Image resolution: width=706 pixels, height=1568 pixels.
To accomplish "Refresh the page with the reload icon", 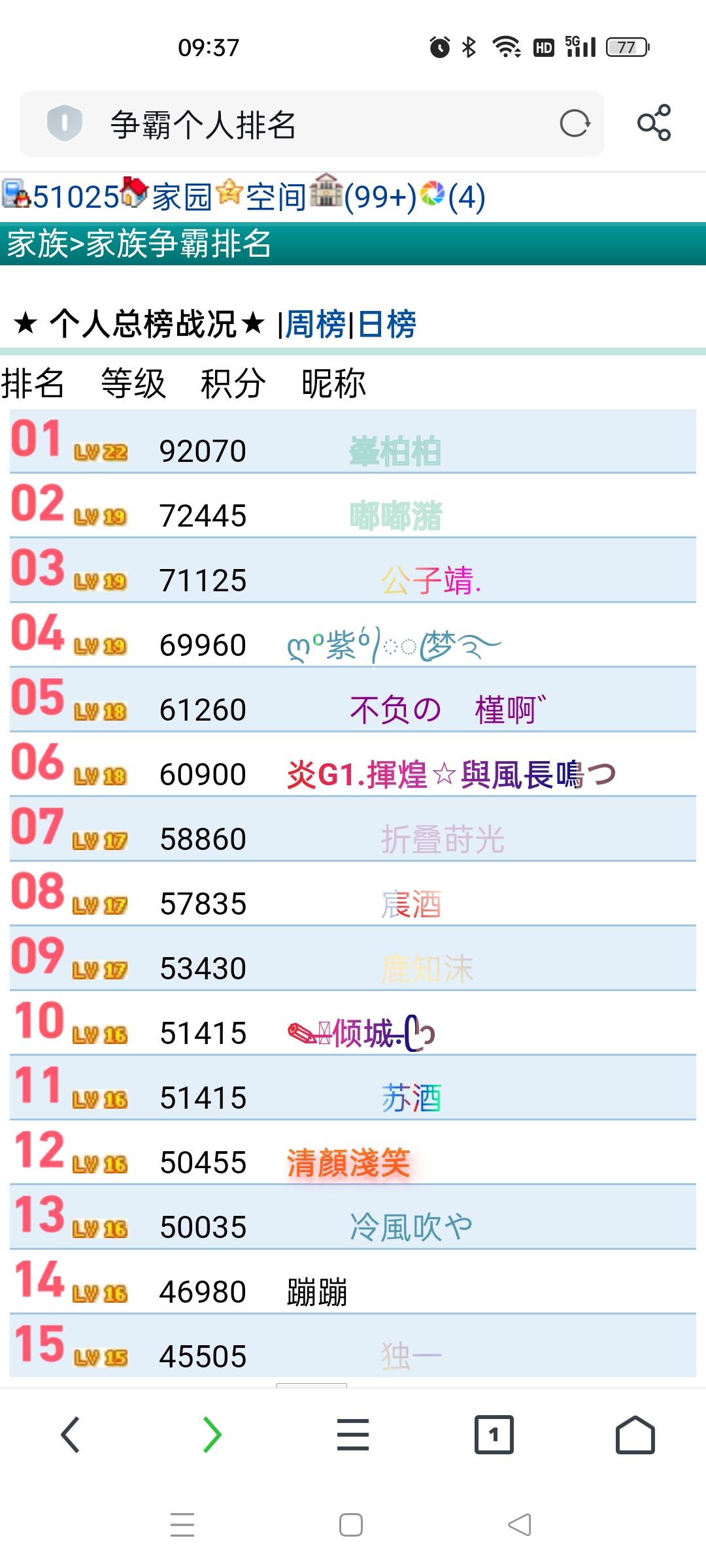I will [574, 123].
